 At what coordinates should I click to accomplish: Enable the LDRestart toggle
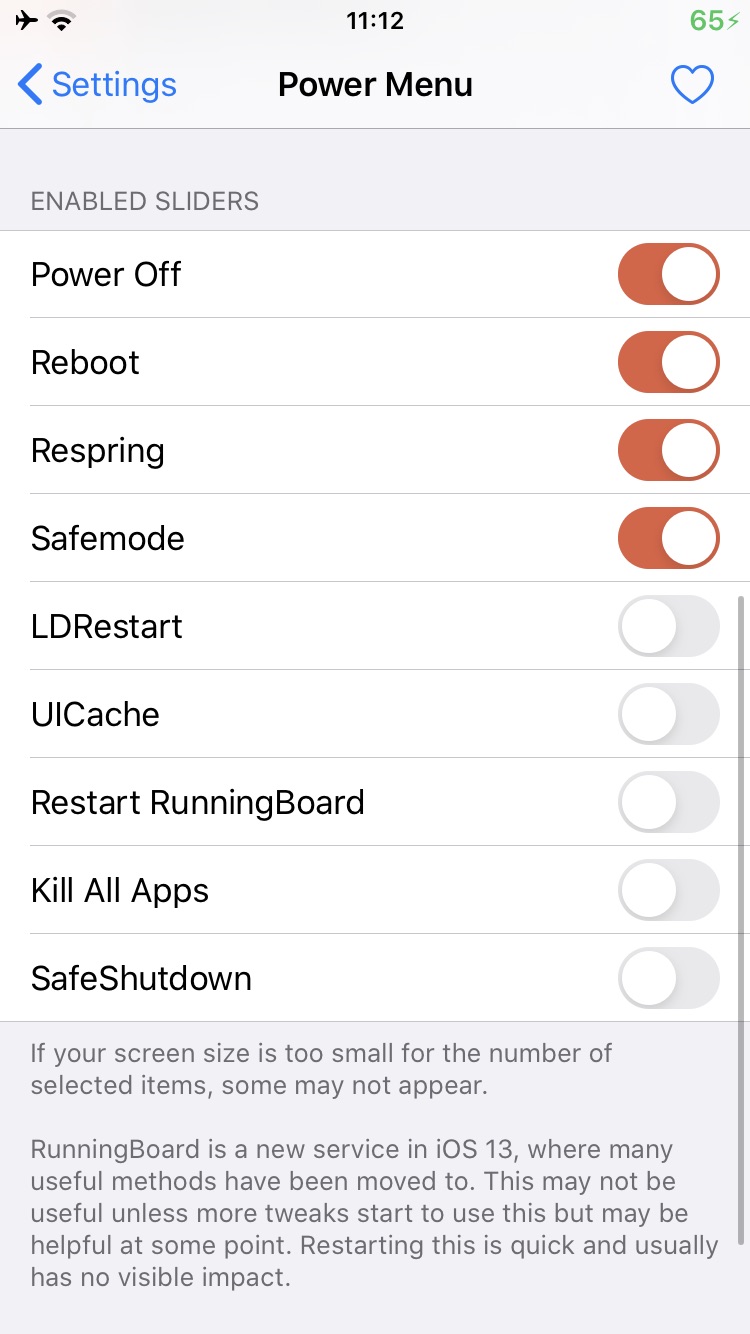click(668, 626)
